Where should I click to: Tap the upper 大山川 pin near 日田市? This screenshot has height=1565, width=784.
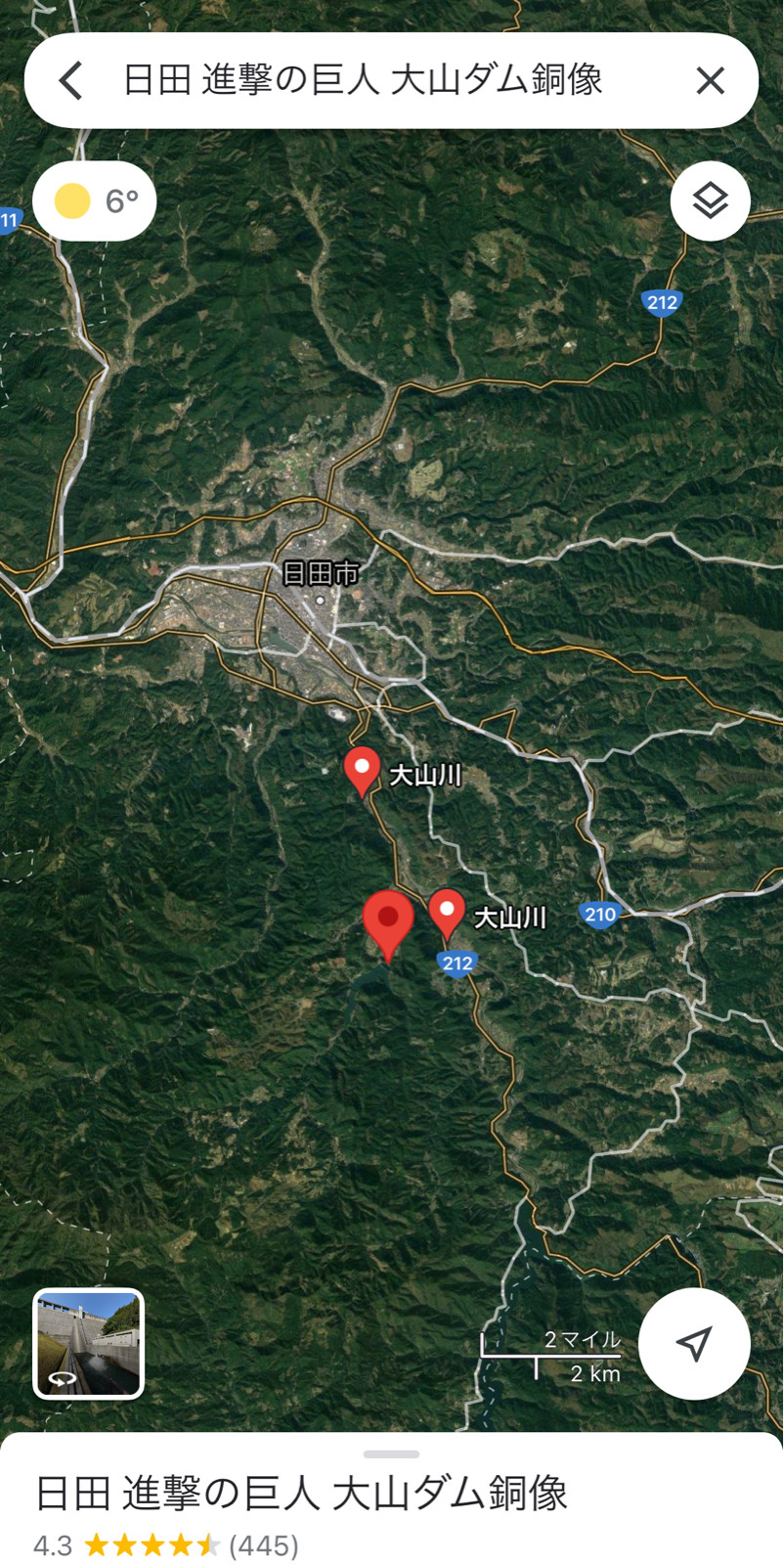coord(363,772)
